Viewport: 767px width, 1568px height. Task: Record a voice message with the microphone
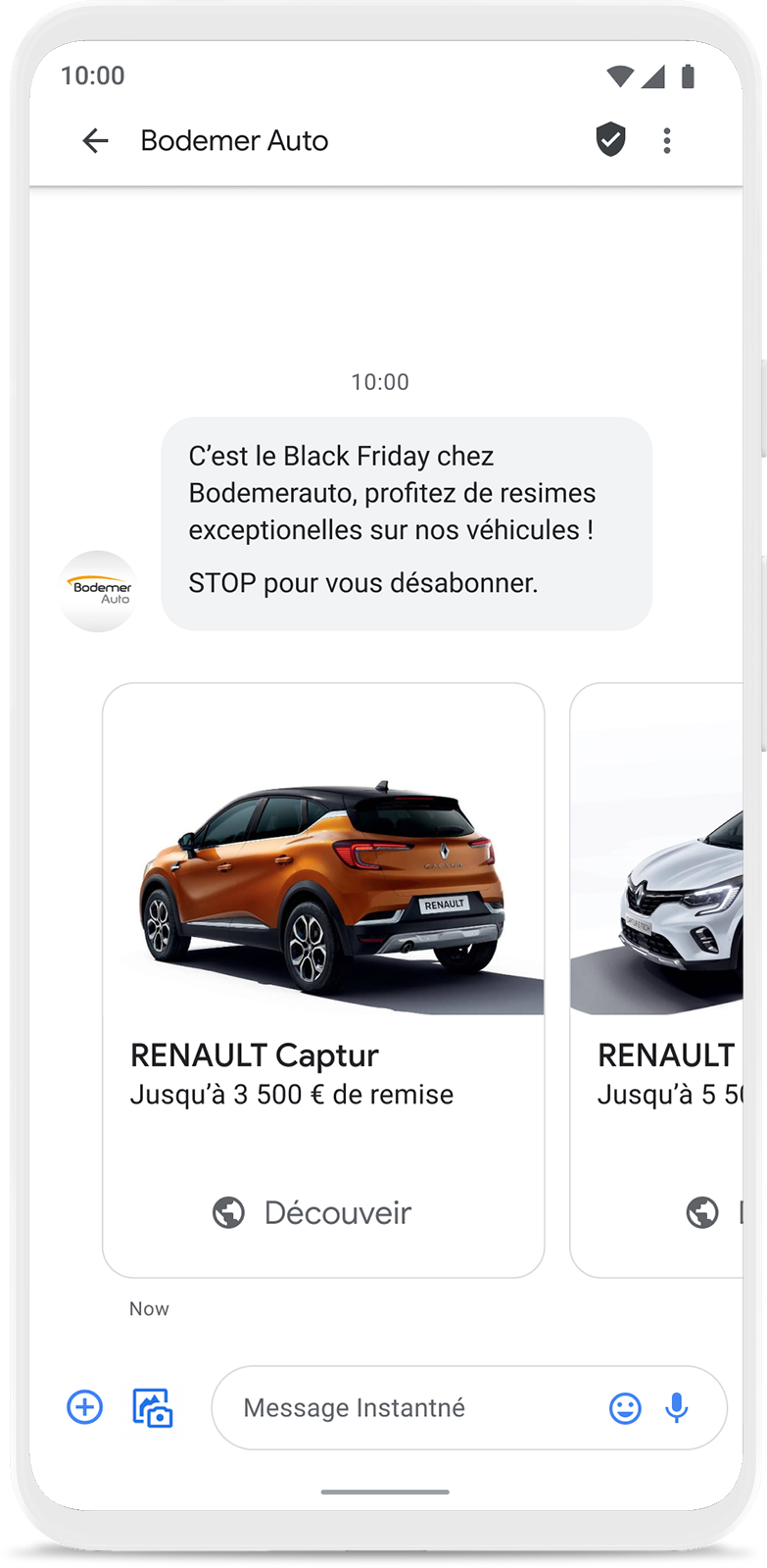(677, 1408)
